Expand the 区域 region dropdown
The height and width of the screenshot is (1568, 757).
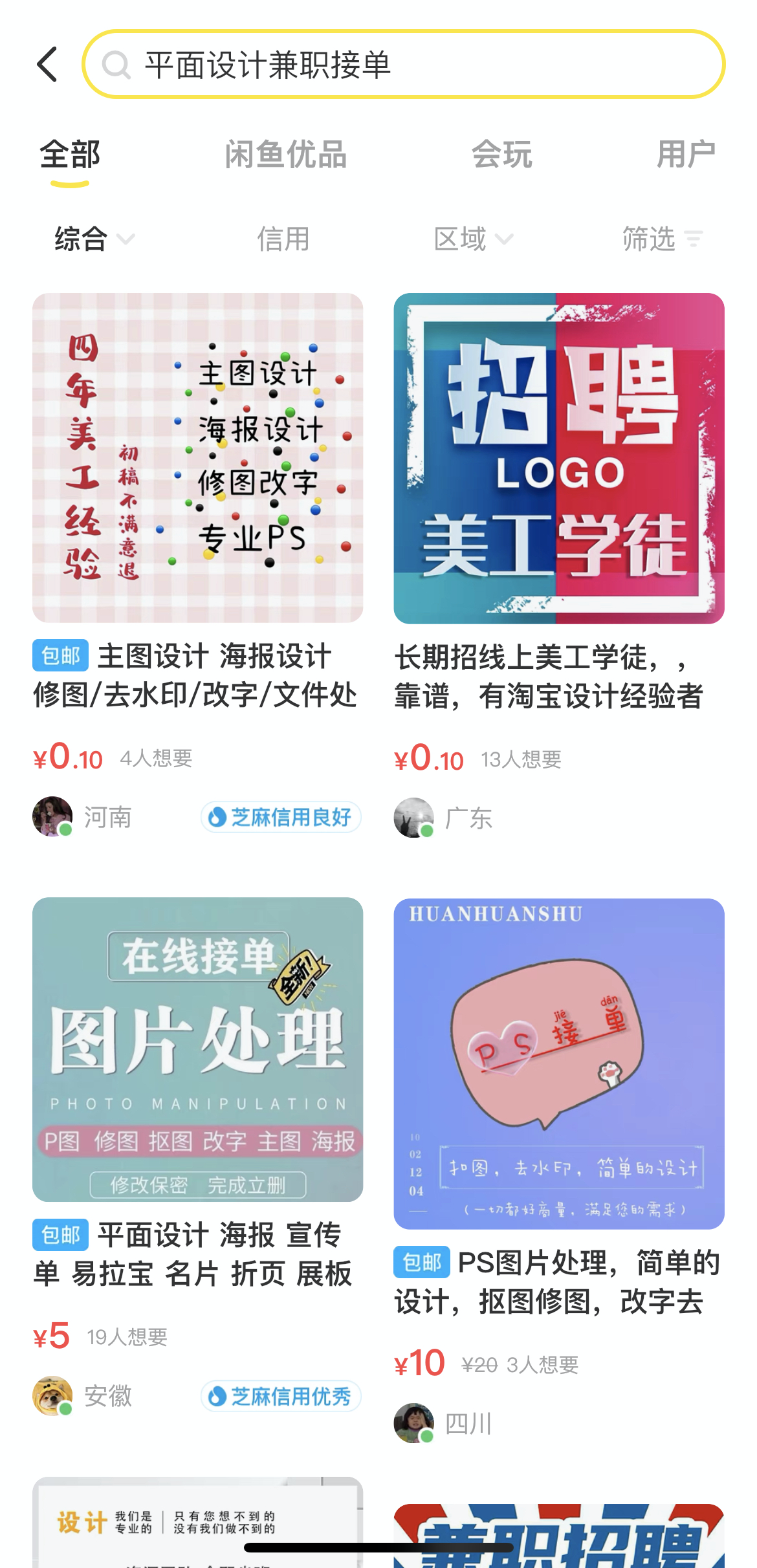pyautogui.click(x=472, y=239)
